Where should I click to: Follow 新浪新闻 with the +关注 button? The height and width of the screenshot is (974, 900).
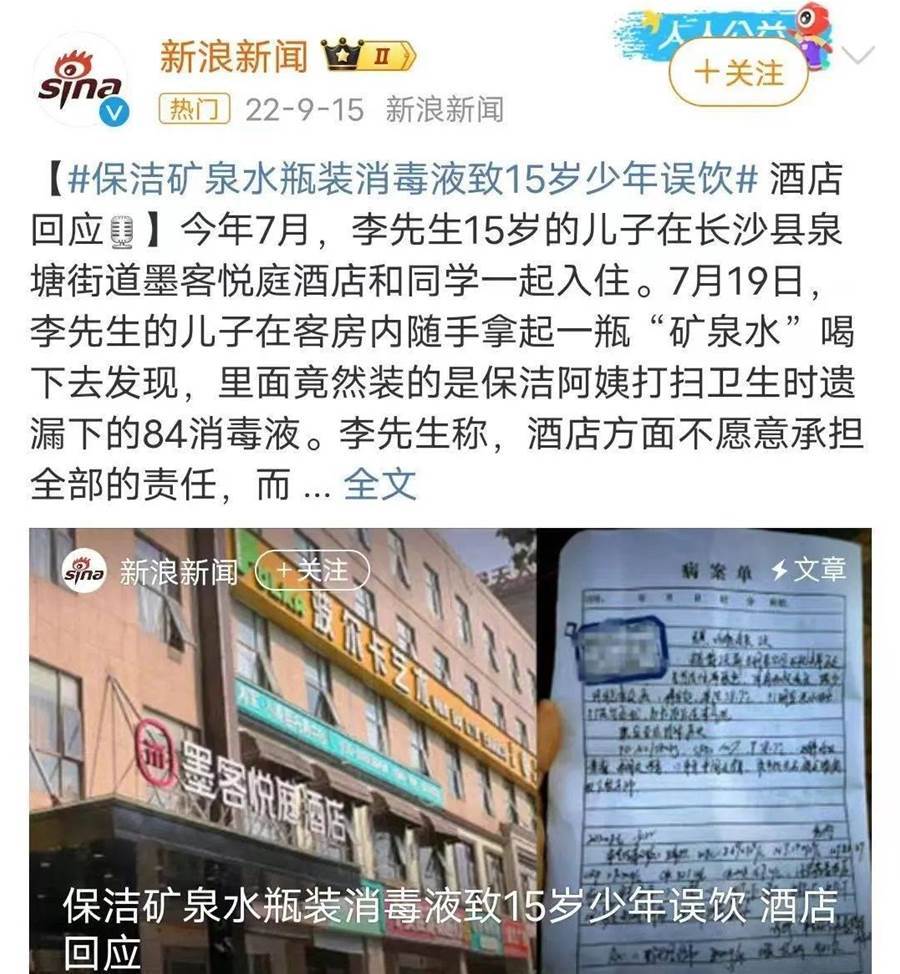[x=739, y=73]
